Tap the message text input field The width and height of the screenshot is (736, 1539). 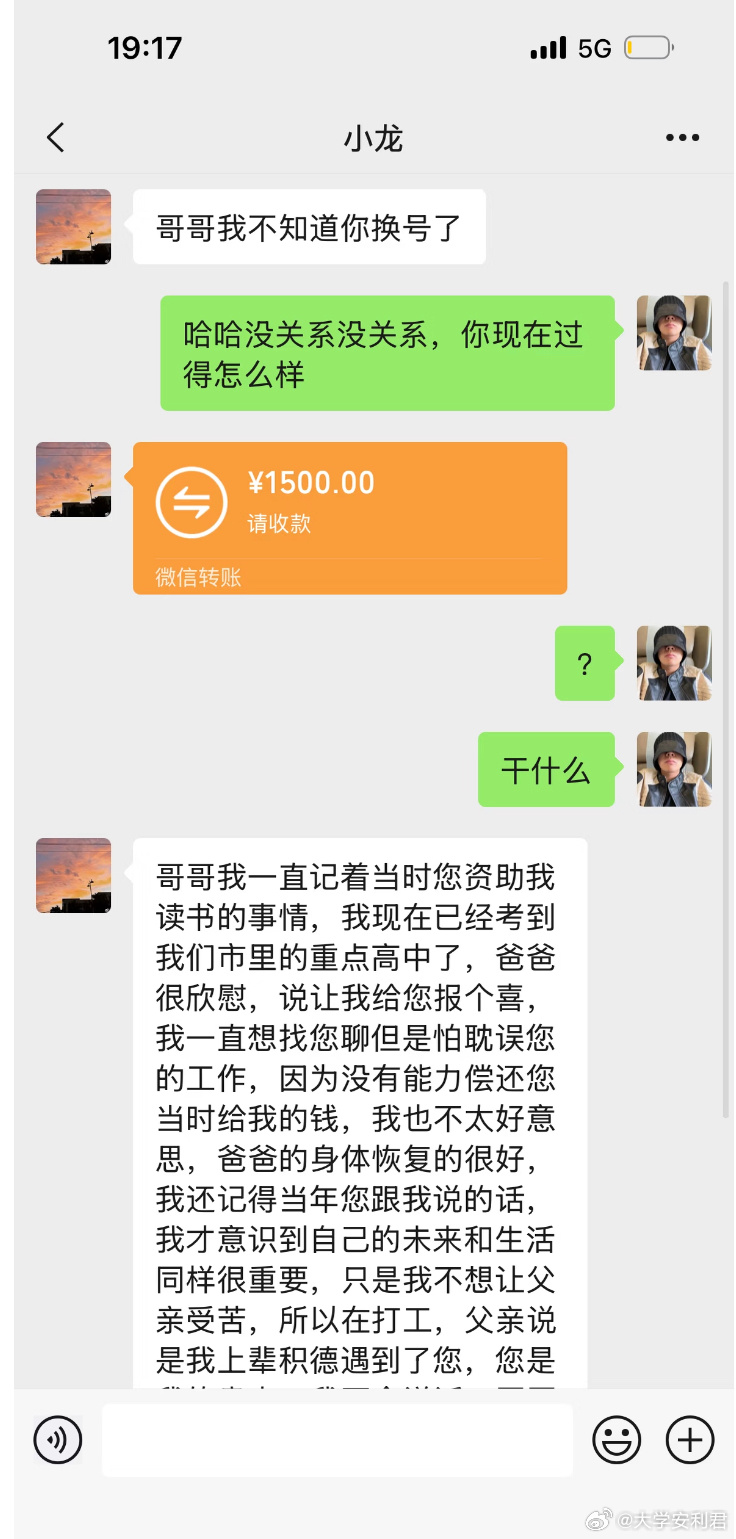tap(340, 1440)
